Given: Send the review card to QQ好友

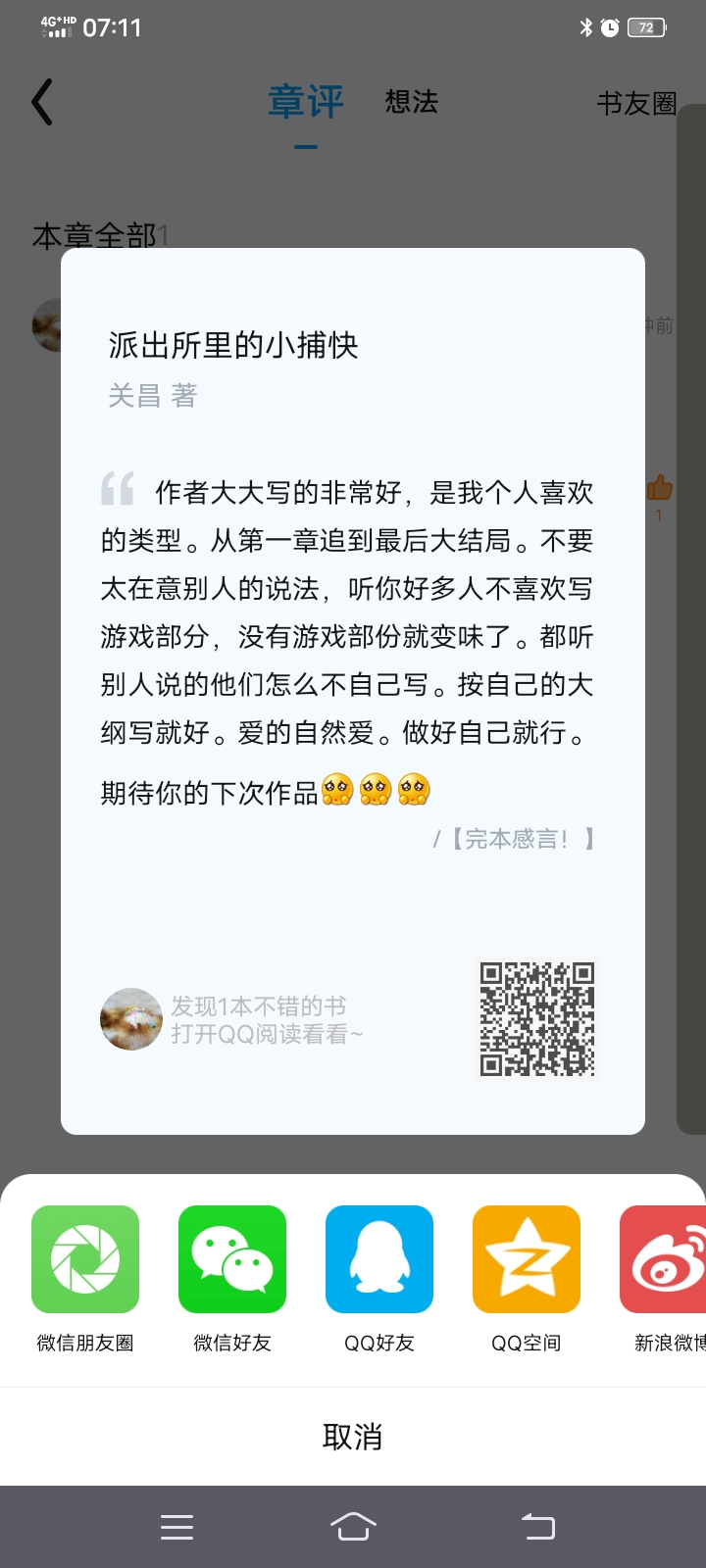Looking at the screenshot, I should coord(379,1259).
